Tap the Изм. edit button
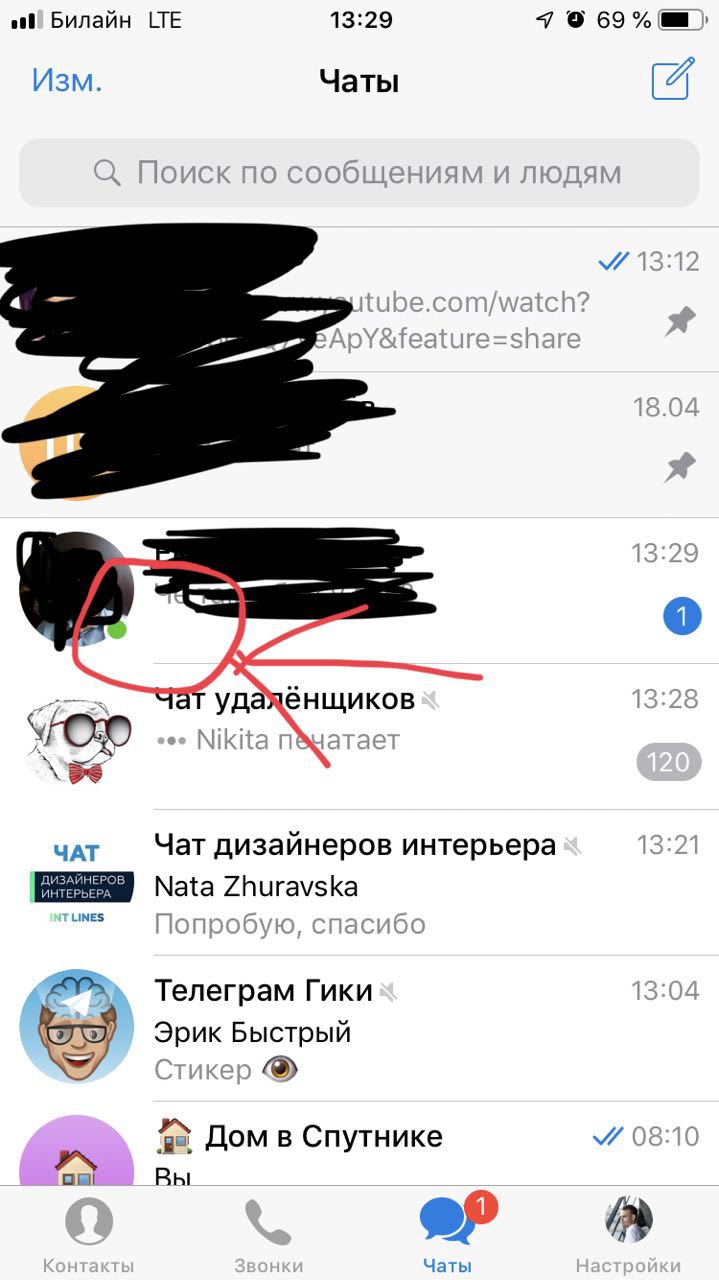The width and height of the screenshot is (719, 1280). [x=67, y=80]
